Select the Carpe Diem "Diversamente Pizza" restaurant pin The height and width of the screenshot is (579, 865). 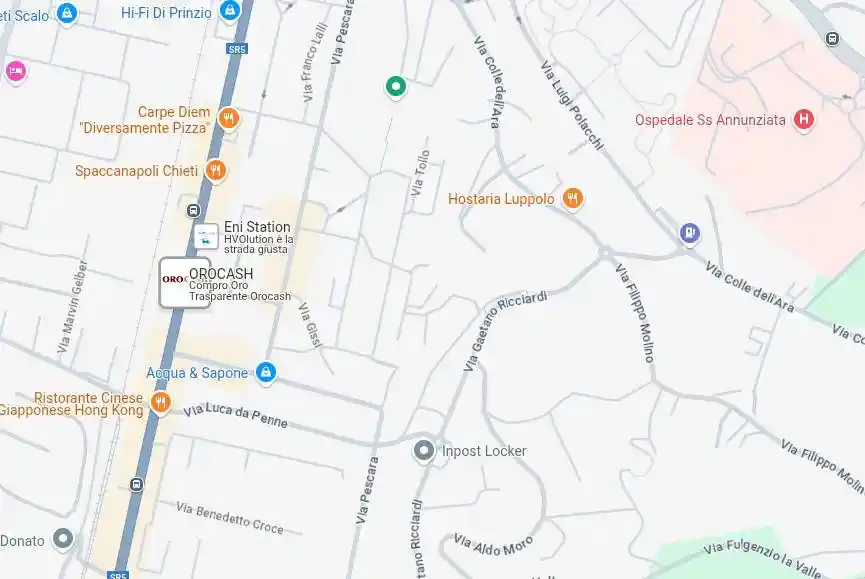(x=229, y=120)
